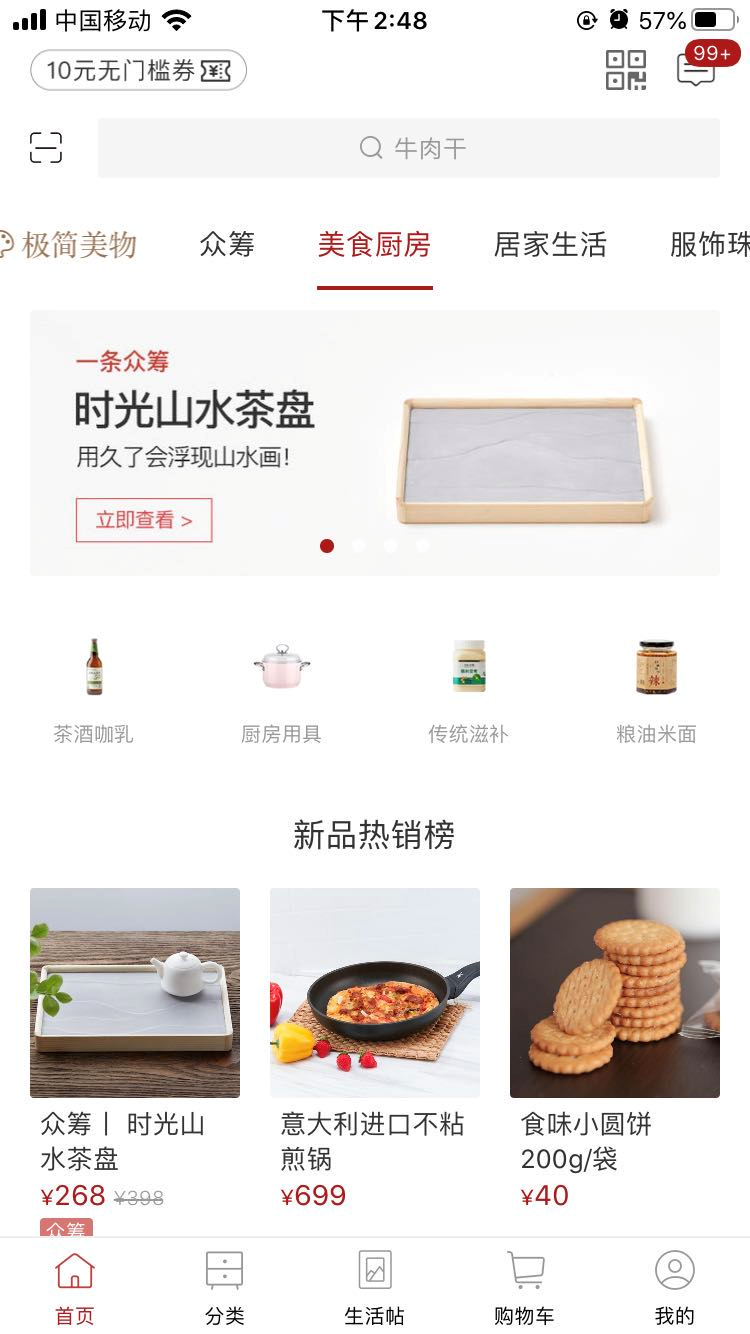Open the 牛肉干 search box
Viewport: 750px width, 1334px height.
[409, 148]
